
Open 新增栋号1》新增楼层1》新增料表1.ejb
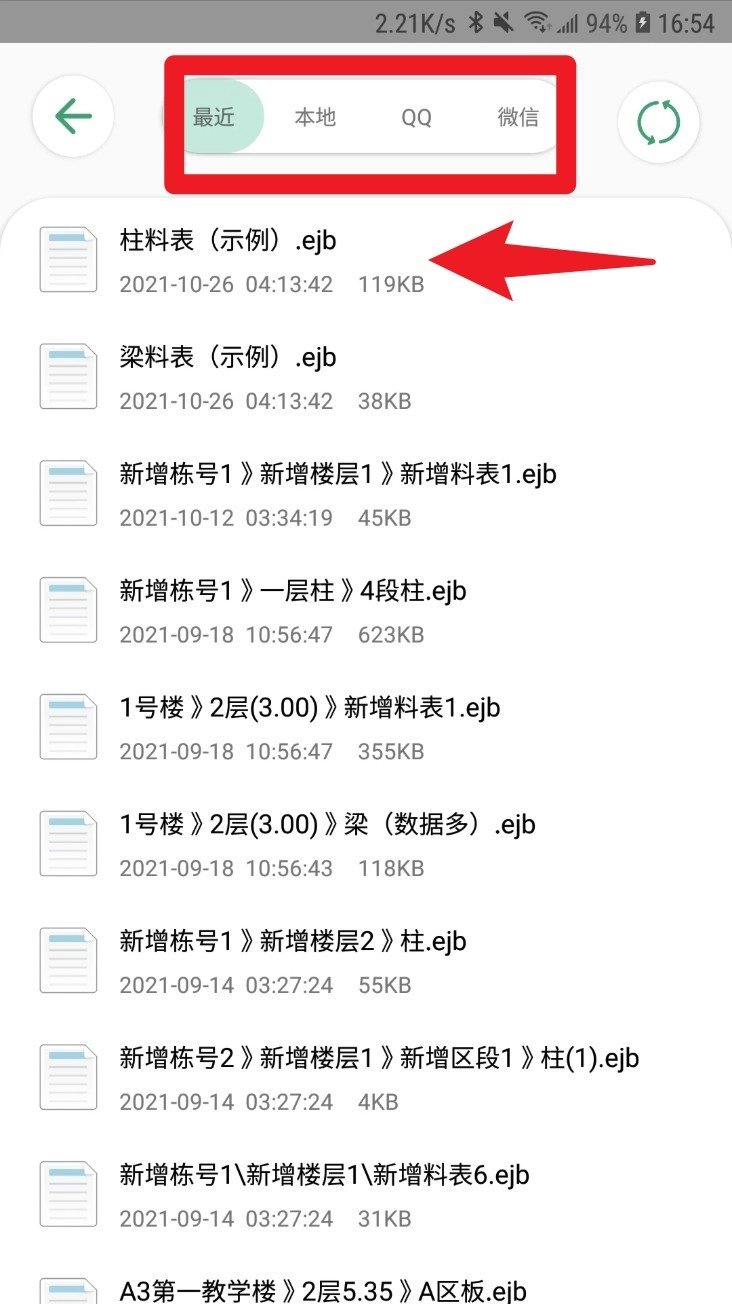pyautogui.click(x=337, y=494)
